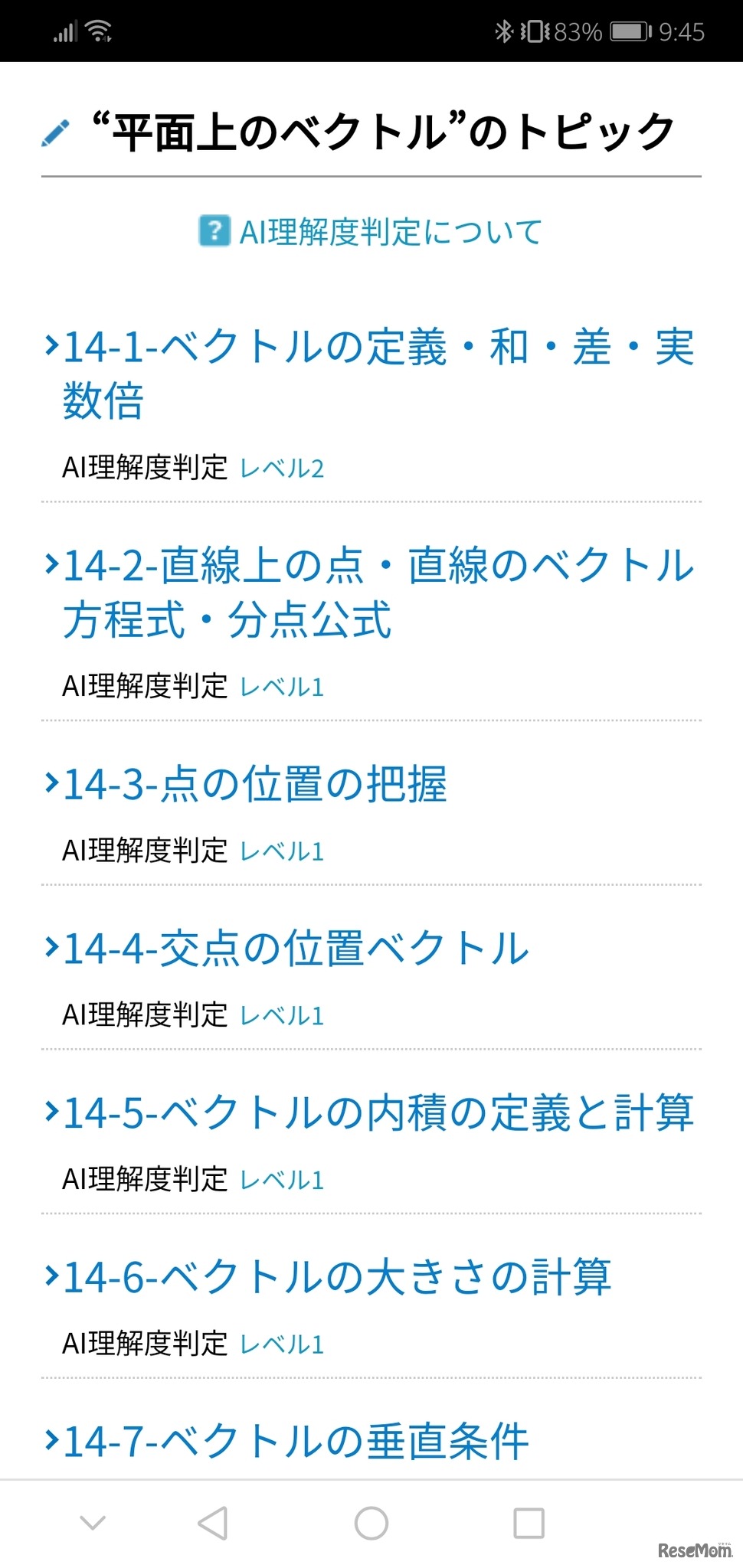The height and width of the screenshot is (1568, 743).
Task: Tap the vibration mode icon in the status bar
Action: (534, 31)
